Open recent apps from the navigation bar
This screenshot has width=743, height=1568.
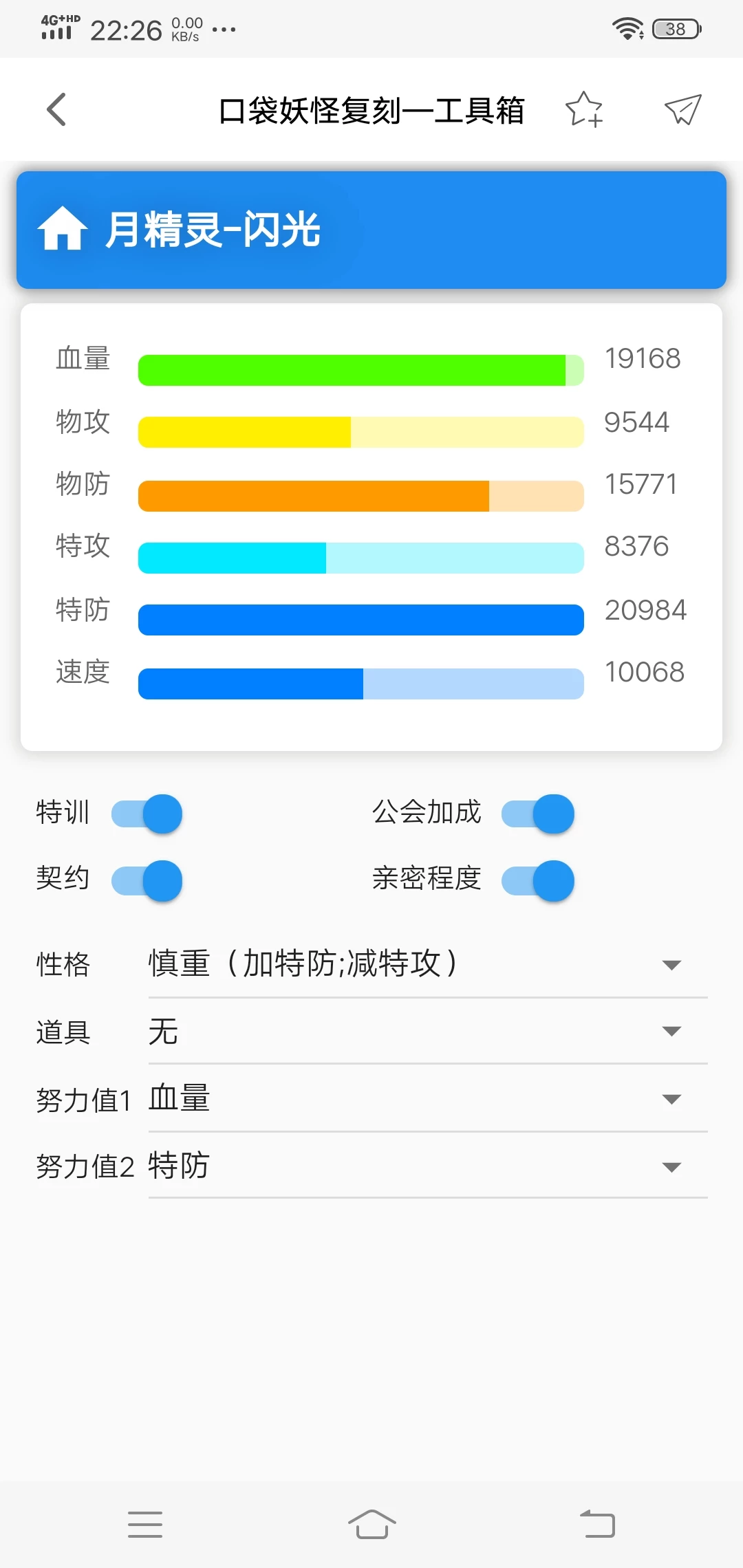[145, 1524]
